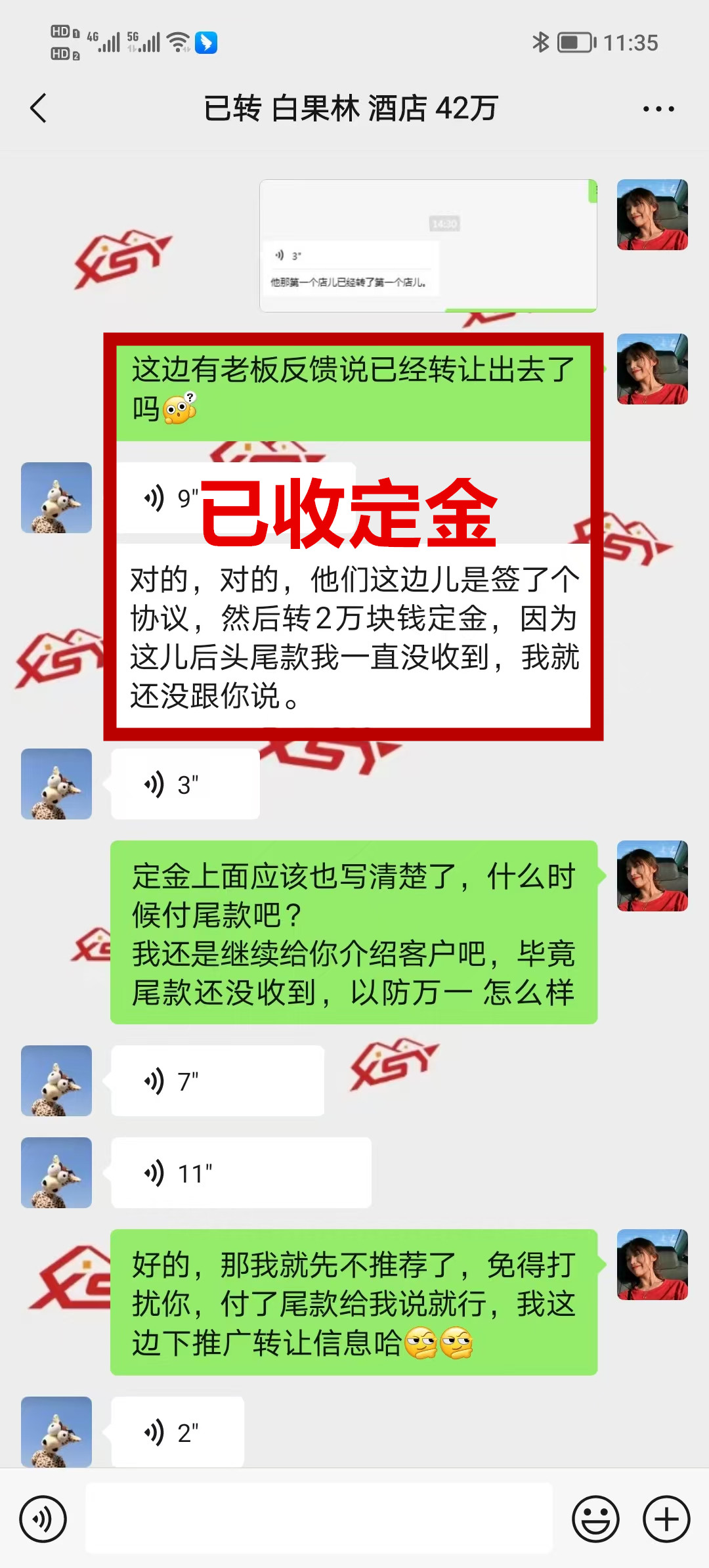This screenshot has height=1568, width=709.
Task: Focus the message text field
Action: 319,1518
